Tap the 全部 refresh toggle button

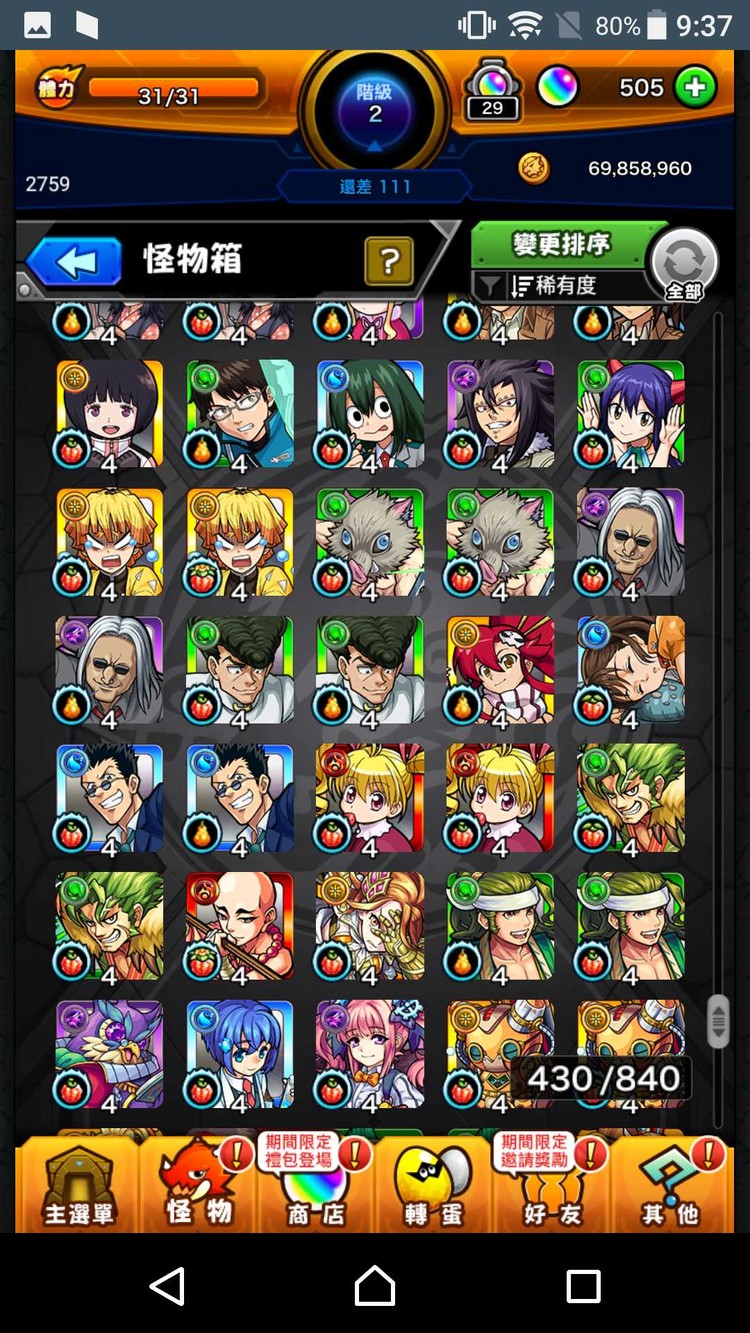[x=684, y=265]
